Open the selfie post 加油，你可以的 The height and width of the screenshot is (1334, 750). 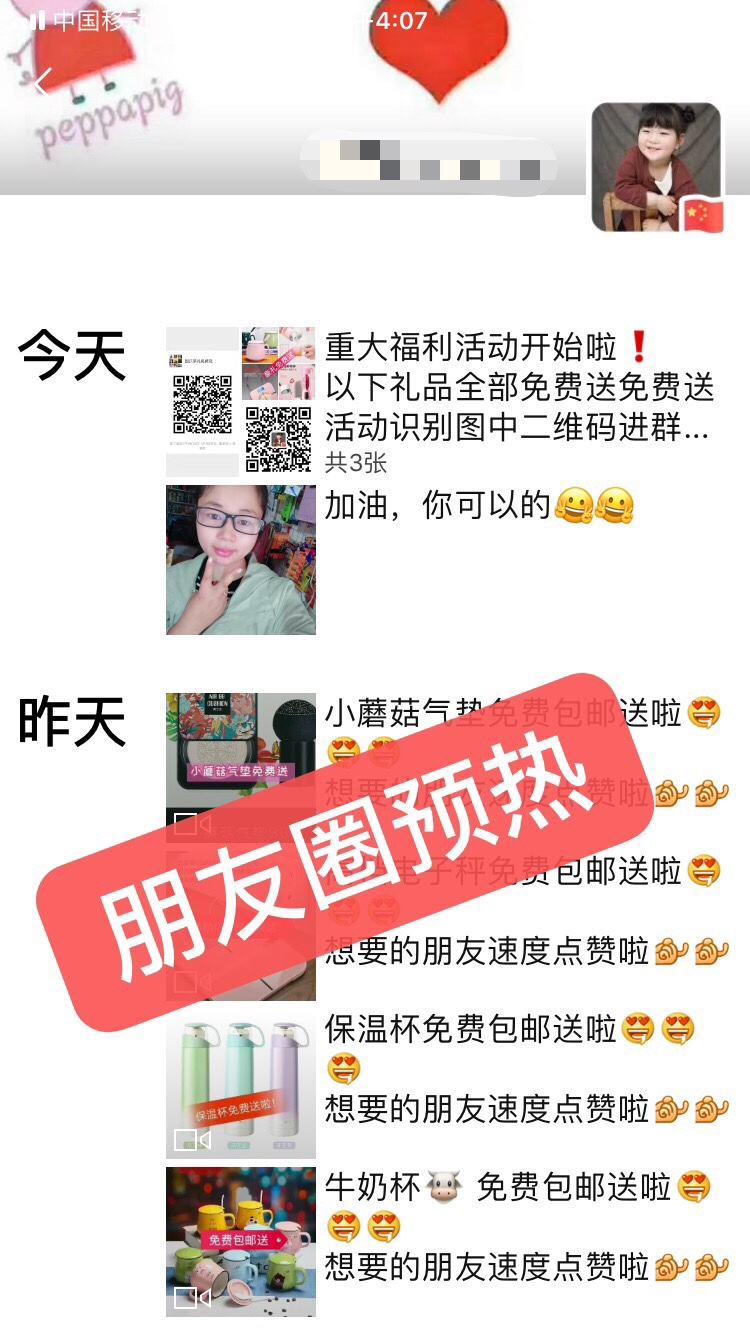tap(240, 560)
